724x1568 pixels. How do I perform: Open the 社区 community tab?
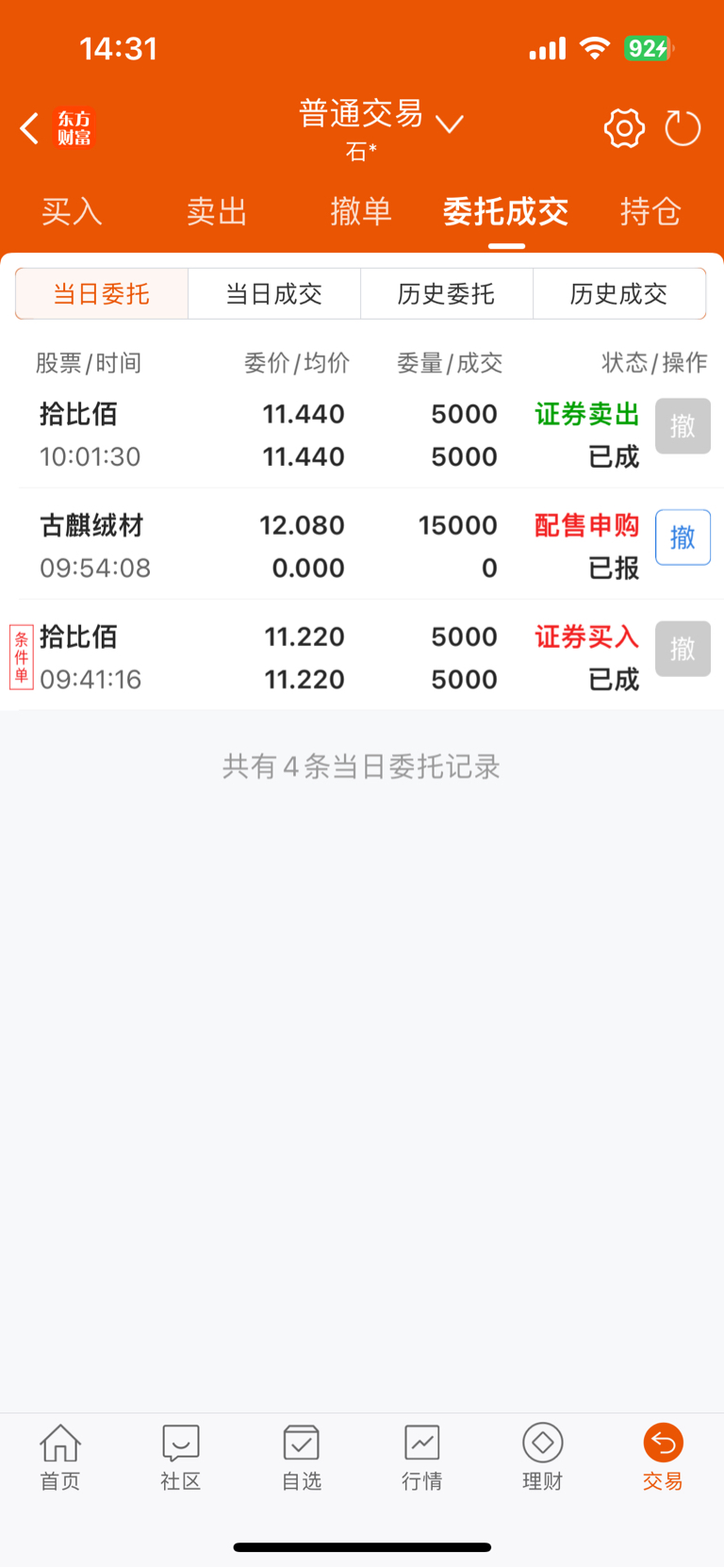point(181,1458)
